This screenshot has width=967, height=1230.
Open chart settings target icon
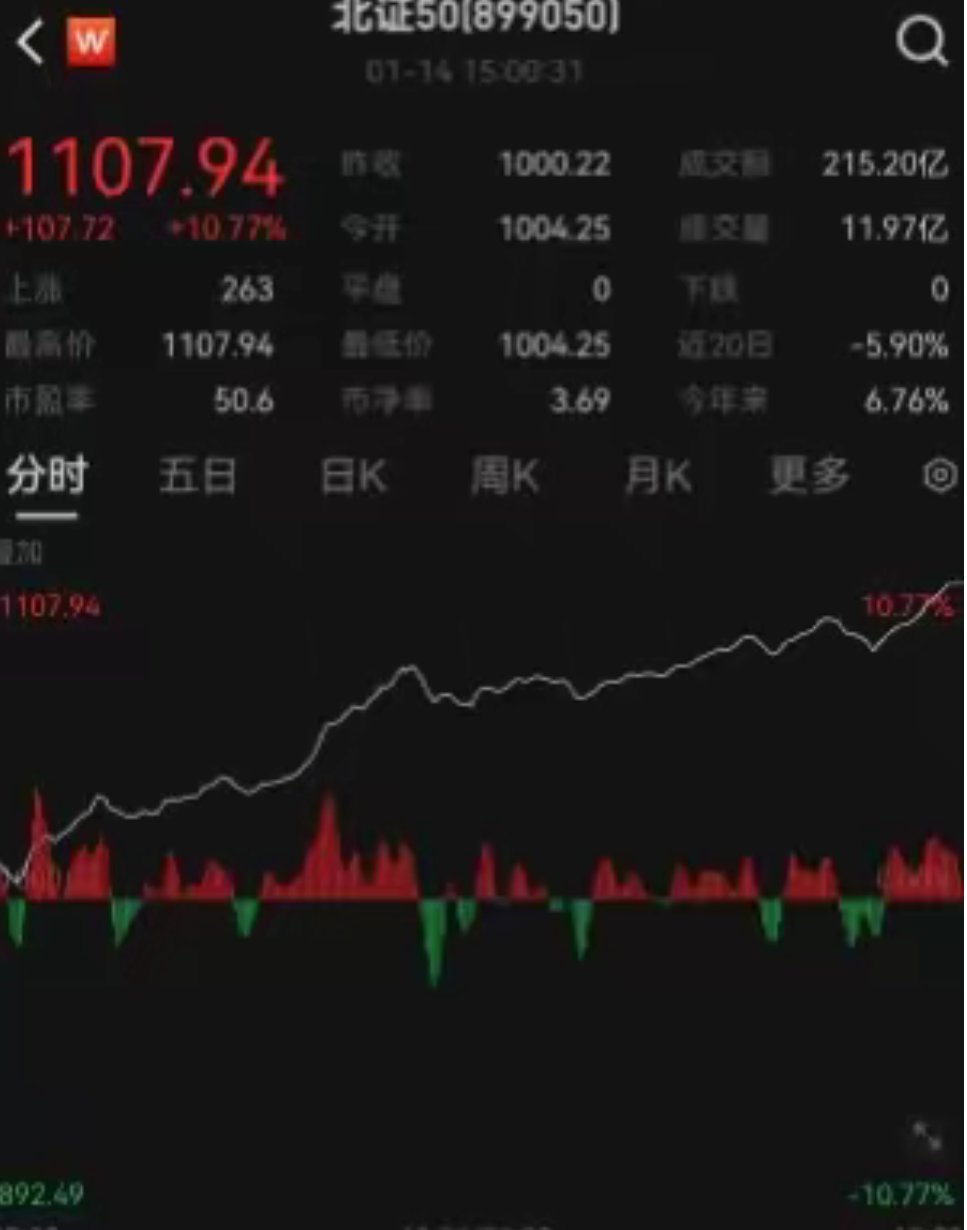(940, 476)
